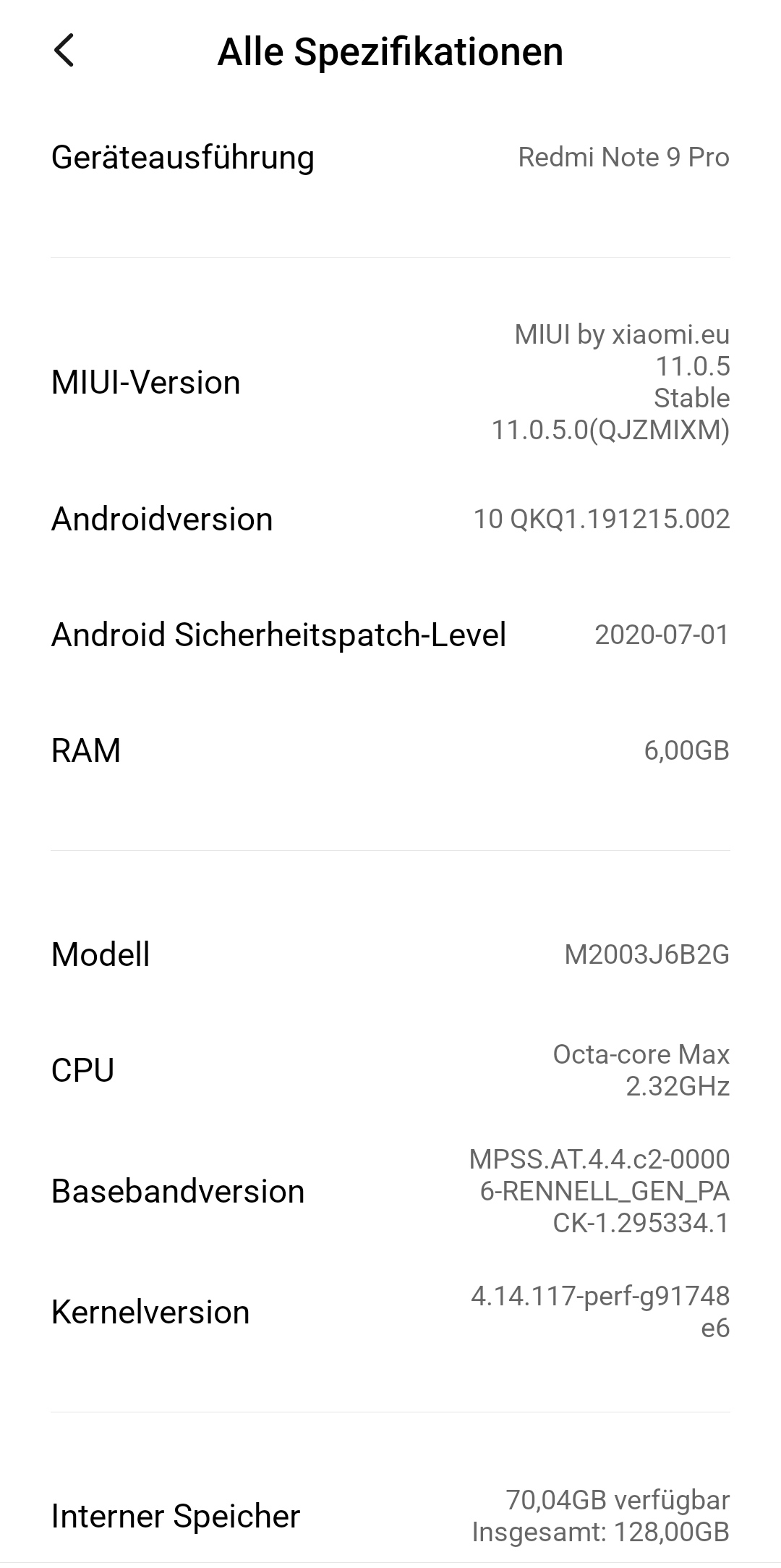Open the Gerätausführung row
The height and width of the screenshot is (1568, 781).
390,157
